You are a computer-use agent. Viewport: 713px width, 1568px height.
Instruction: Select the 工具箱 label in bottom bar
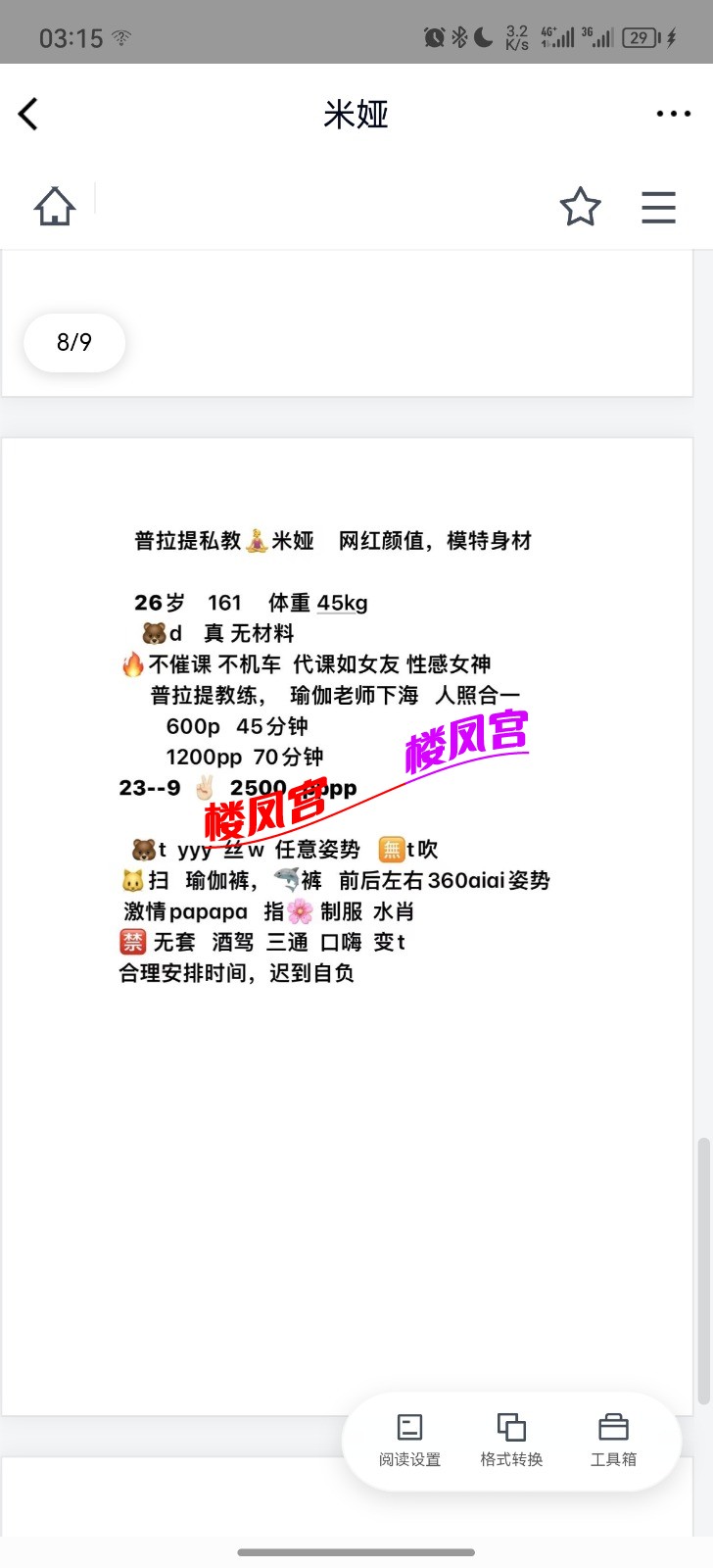pyautogui.click(x=614, y=1459)
